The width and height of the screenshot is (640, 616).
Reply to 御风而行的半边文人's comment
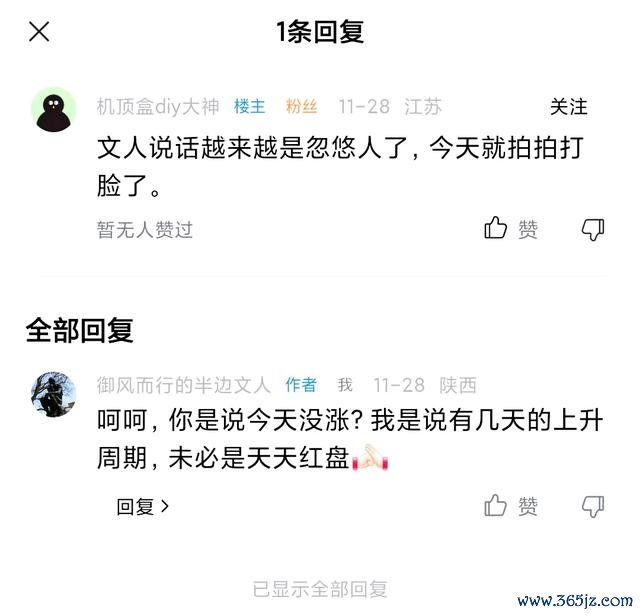click(x=143, y=507)
